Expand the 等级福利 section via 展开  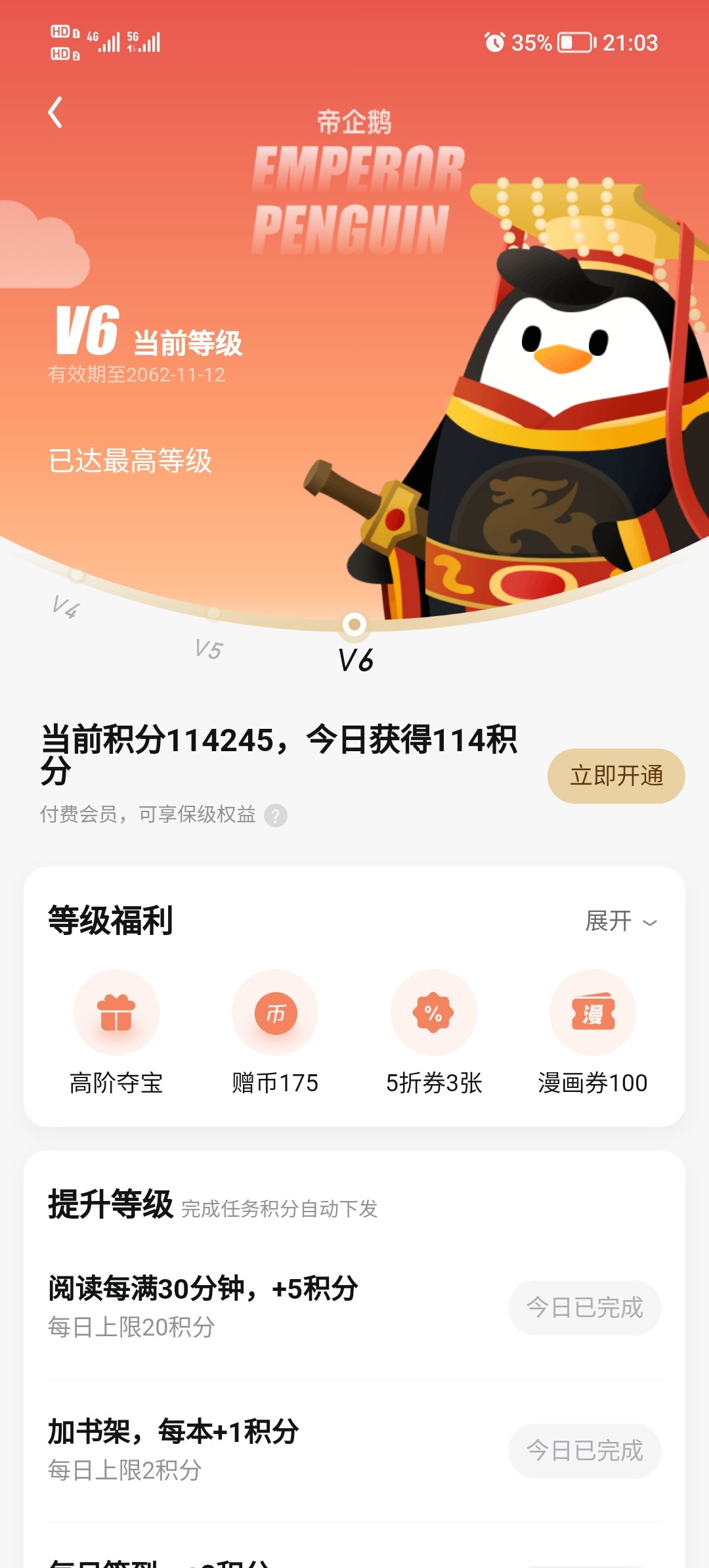pyautogui.click(x=620, y=921)
